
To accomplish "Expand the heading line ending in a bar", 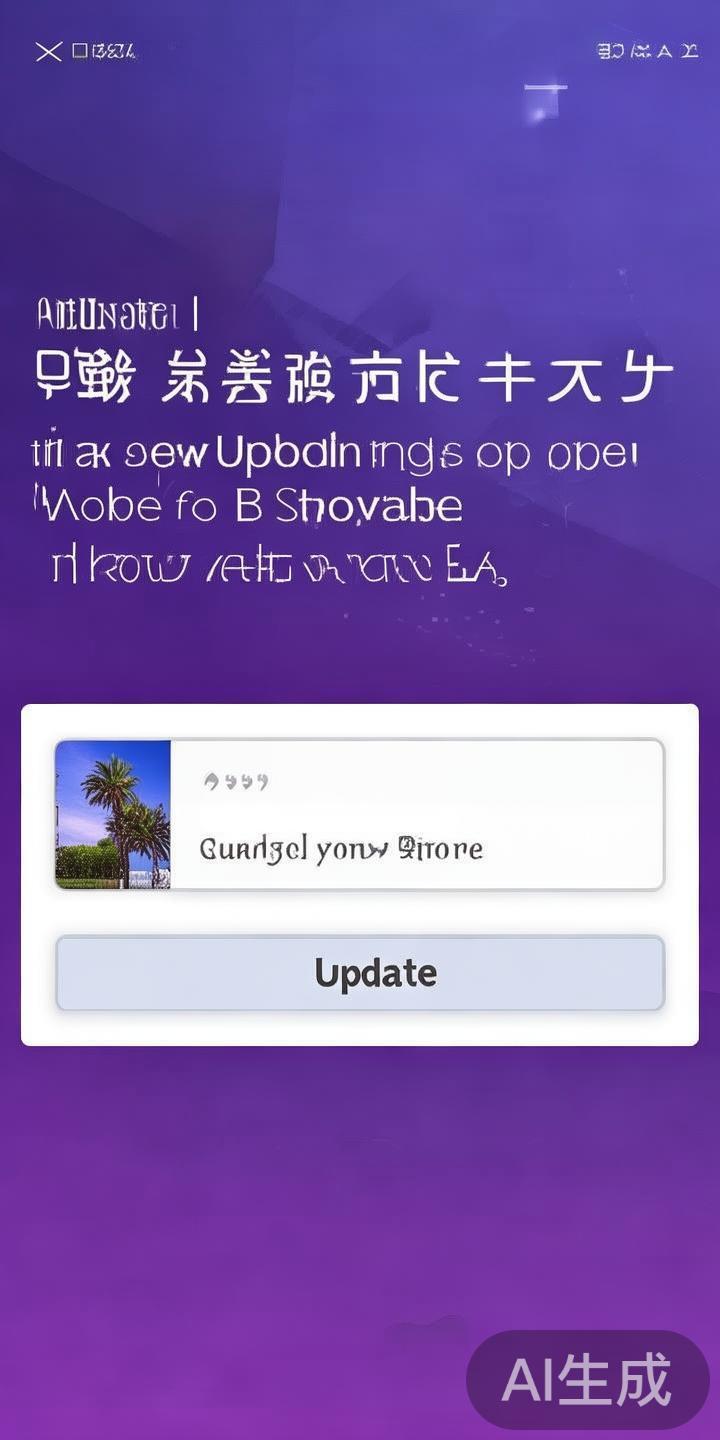I will point(115,312).
